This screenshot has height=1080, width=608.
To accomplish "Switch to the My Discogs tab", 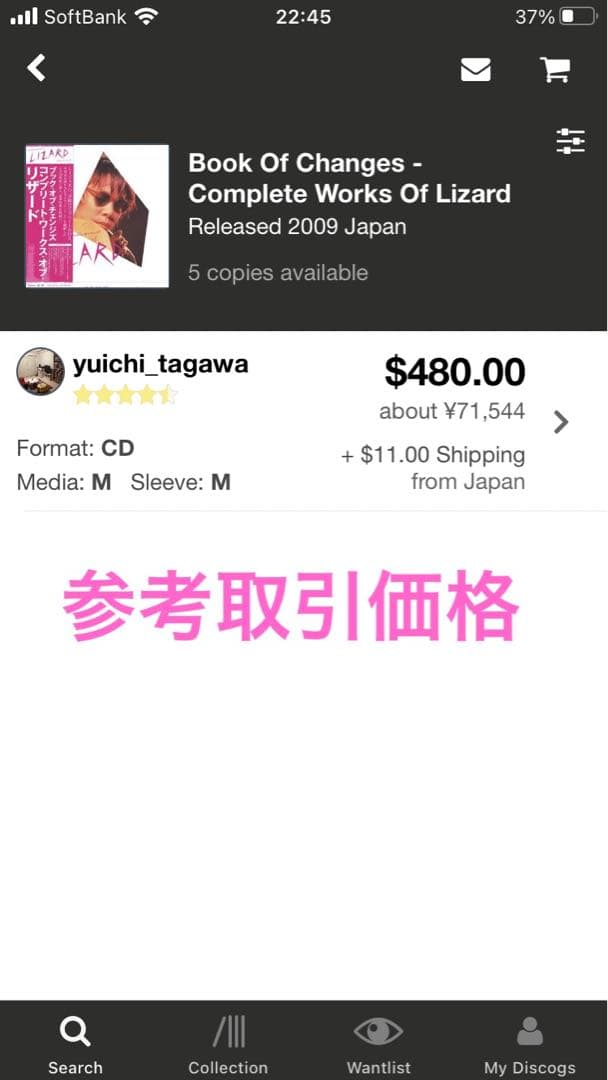I will tap(530, 1043).
